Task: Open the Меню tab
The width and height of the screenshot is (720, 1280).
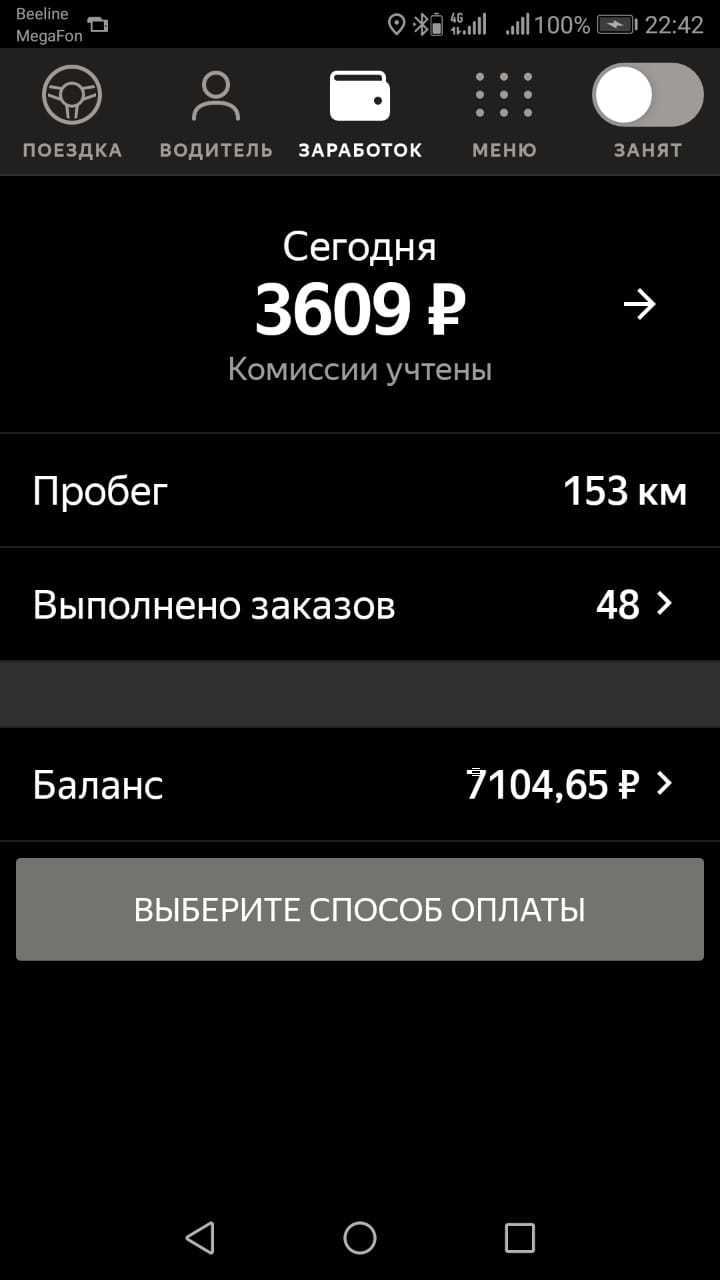Action: (504, 113)
